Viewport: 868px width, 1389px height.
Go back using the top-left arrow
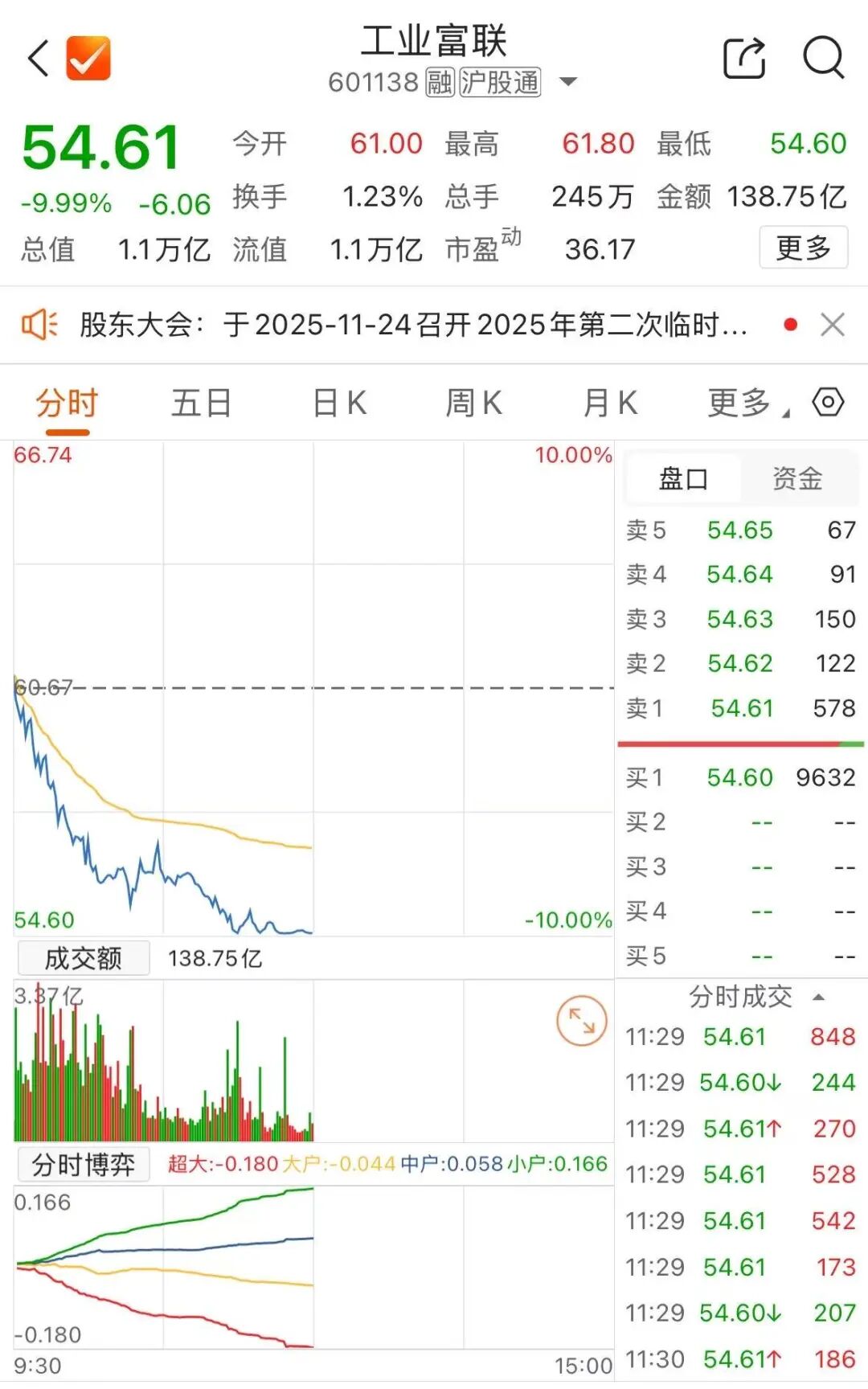(38, 59)
